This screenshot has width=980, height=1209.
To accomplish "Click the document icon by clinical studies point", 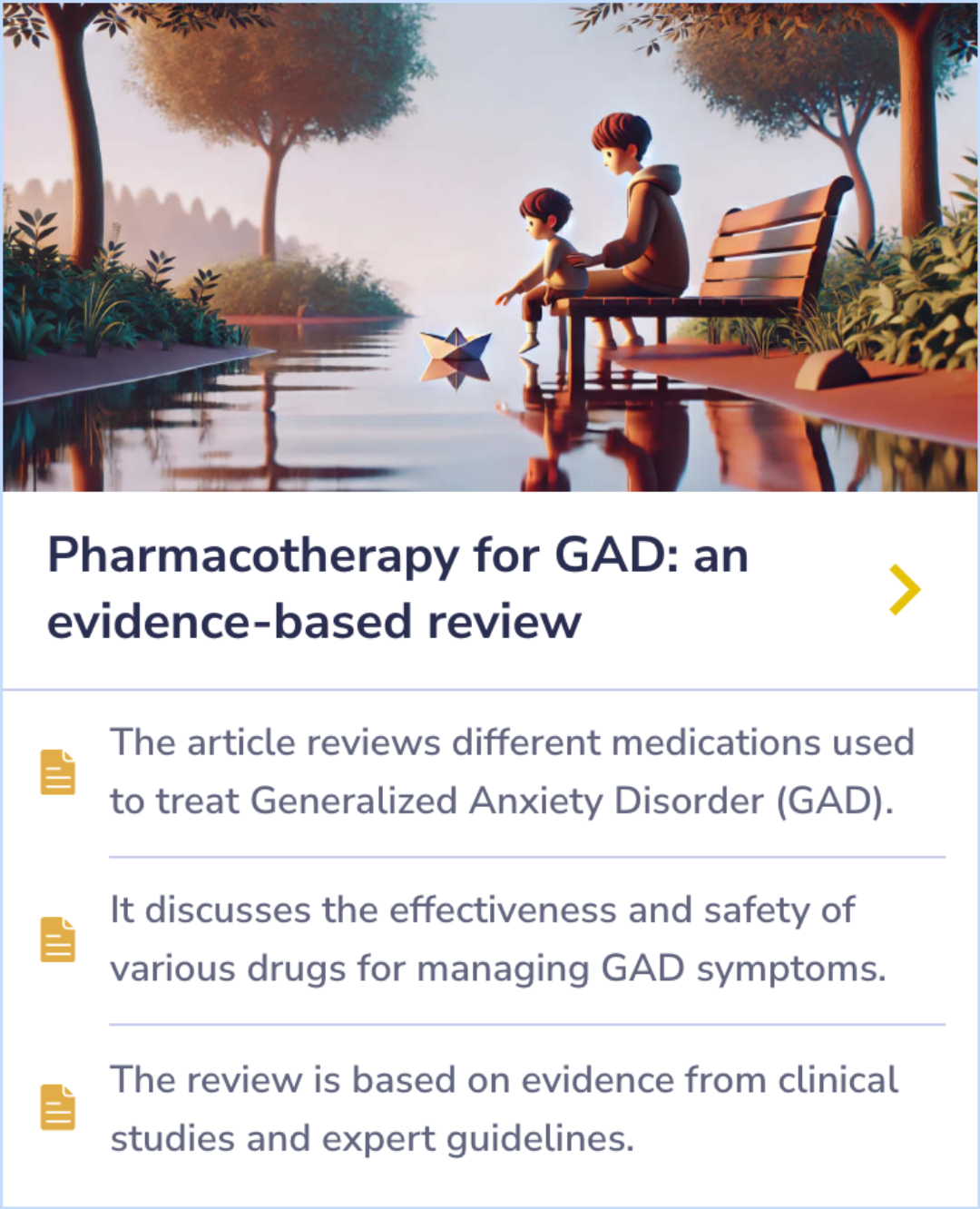I will point(57,1108).
